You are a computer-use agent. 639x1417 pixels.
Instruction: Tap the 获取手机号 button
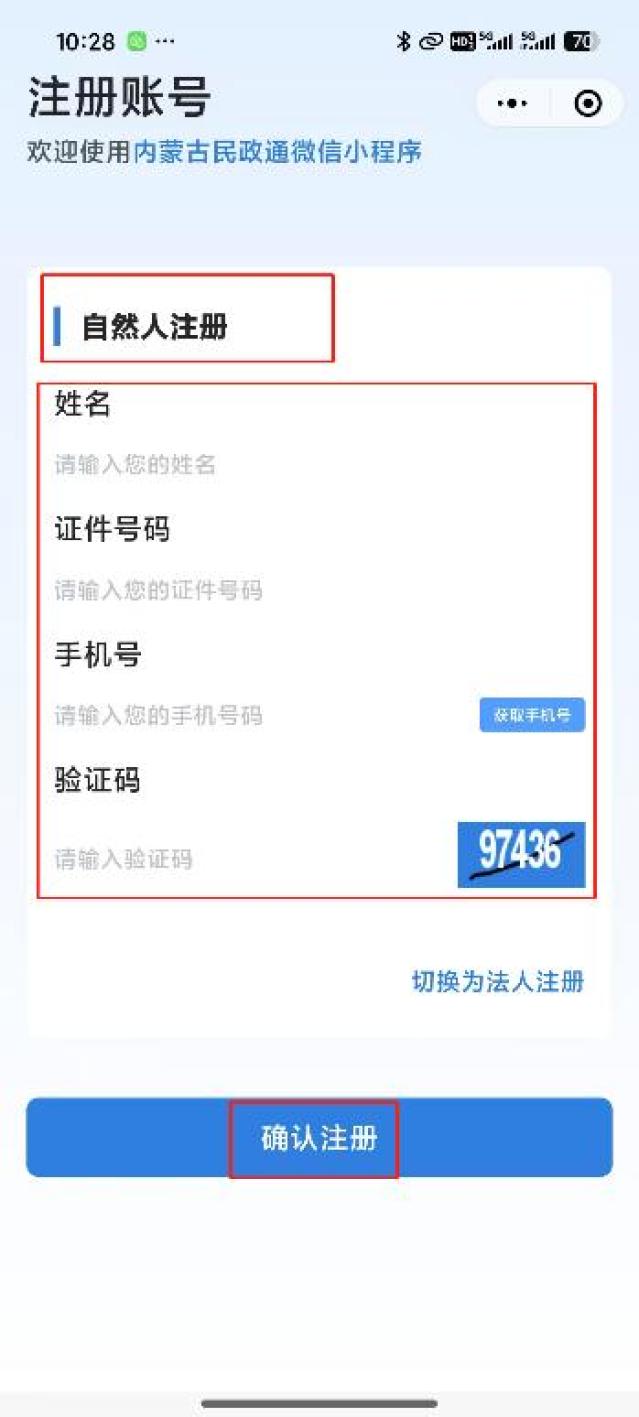531,716
